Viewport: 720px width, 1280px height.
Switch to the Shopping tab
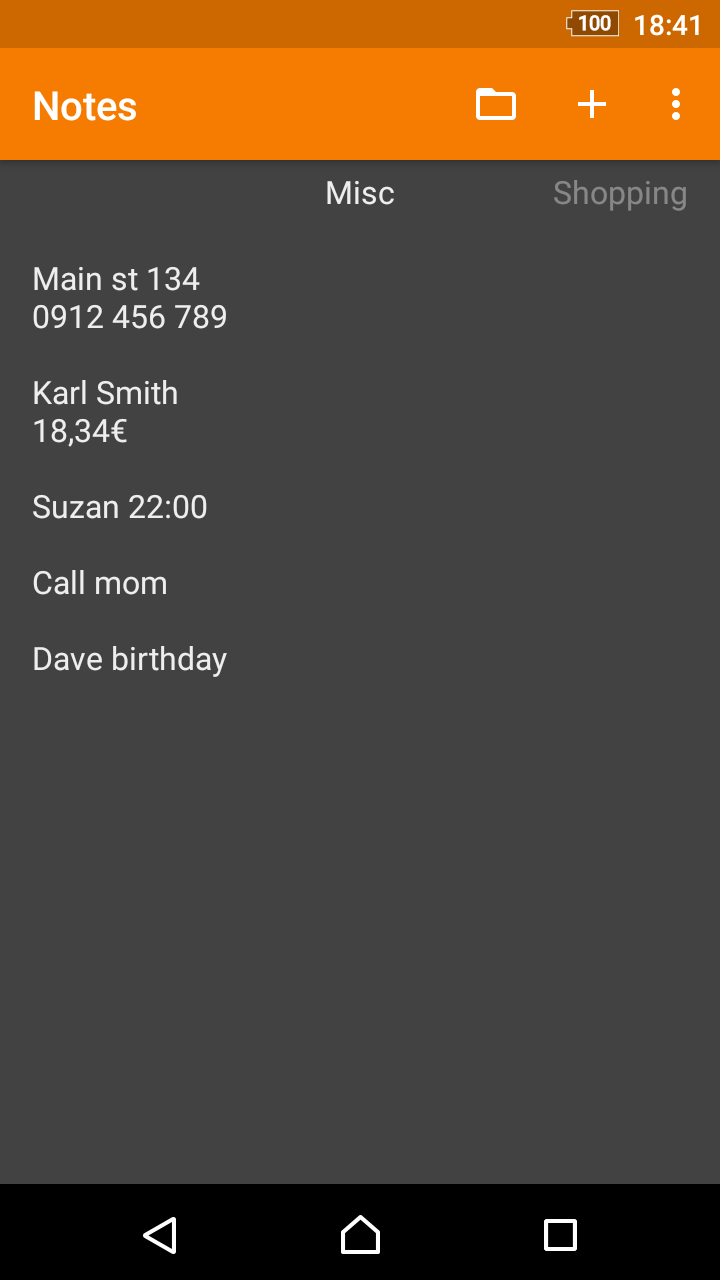tap(620, 193)
